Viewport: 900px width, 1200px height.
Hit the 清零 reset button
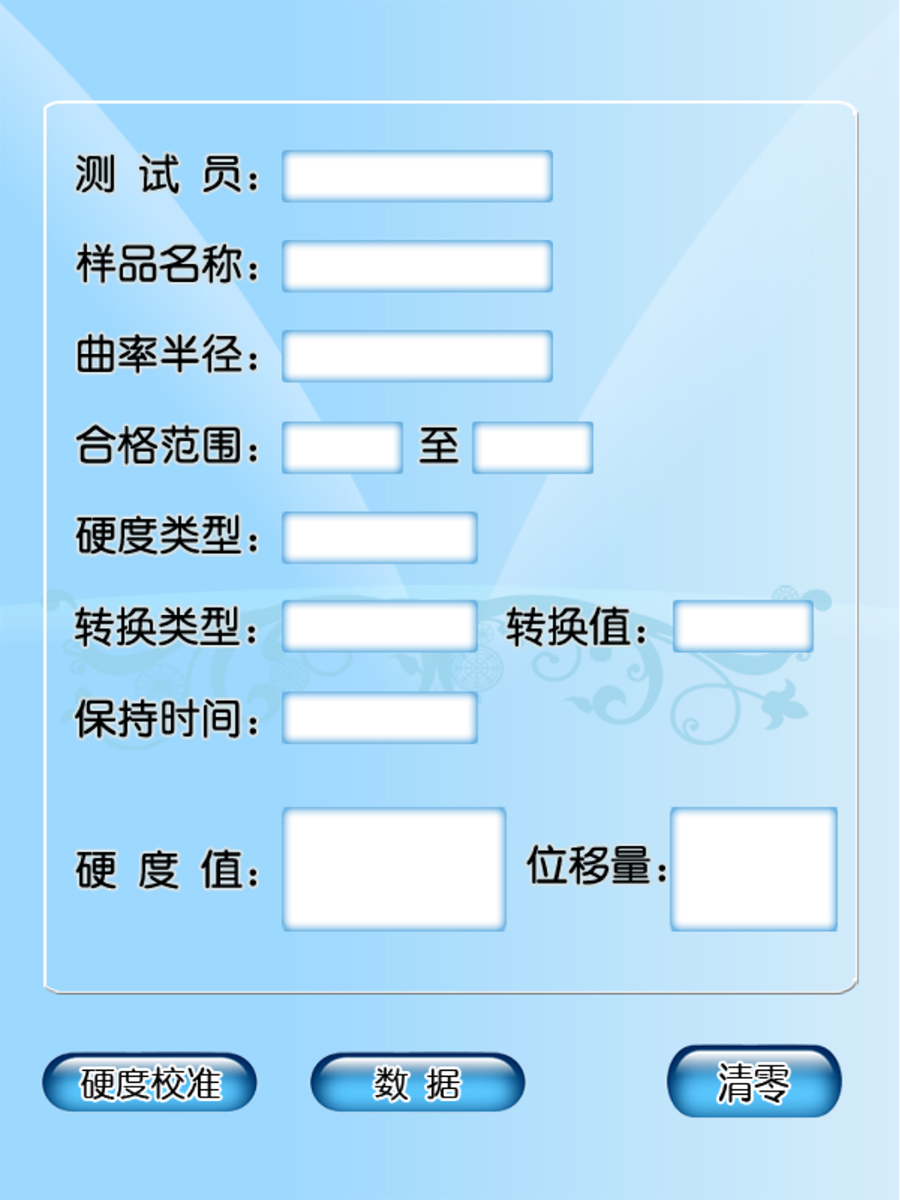(754, 1083)
